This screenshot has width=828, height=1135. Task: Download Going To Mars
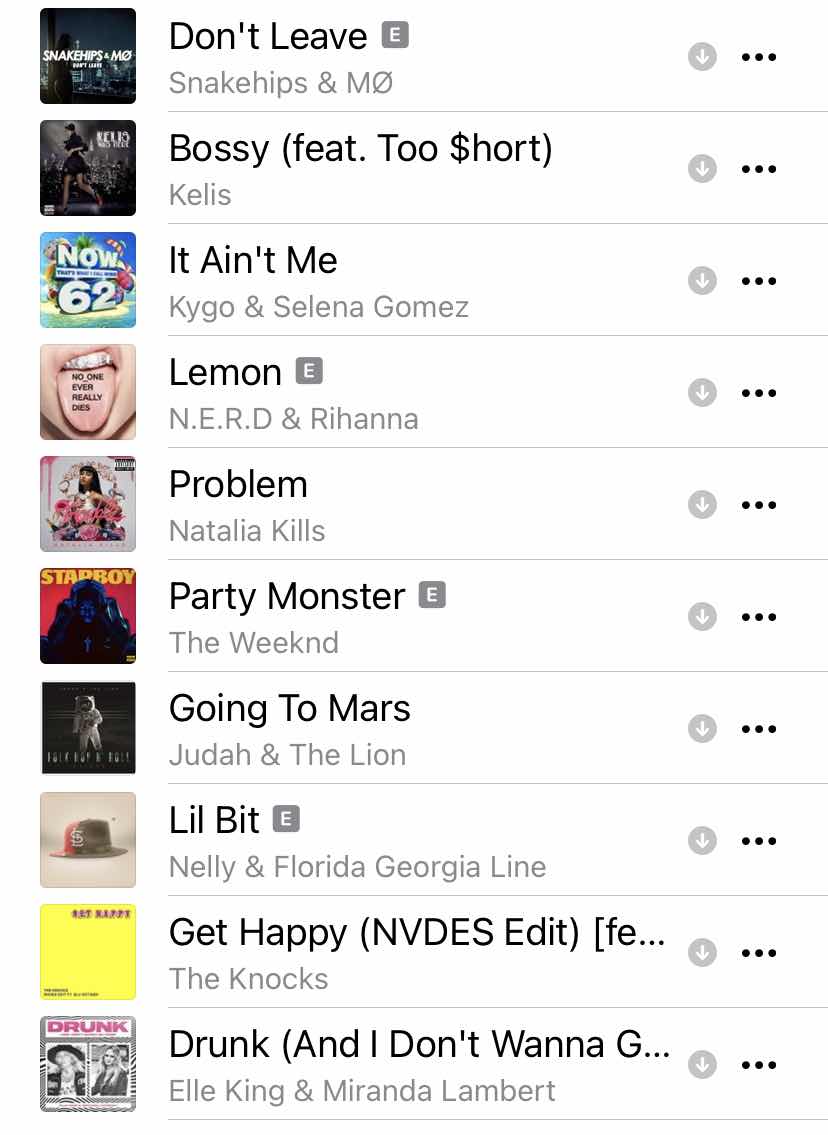tap(702, 729)
